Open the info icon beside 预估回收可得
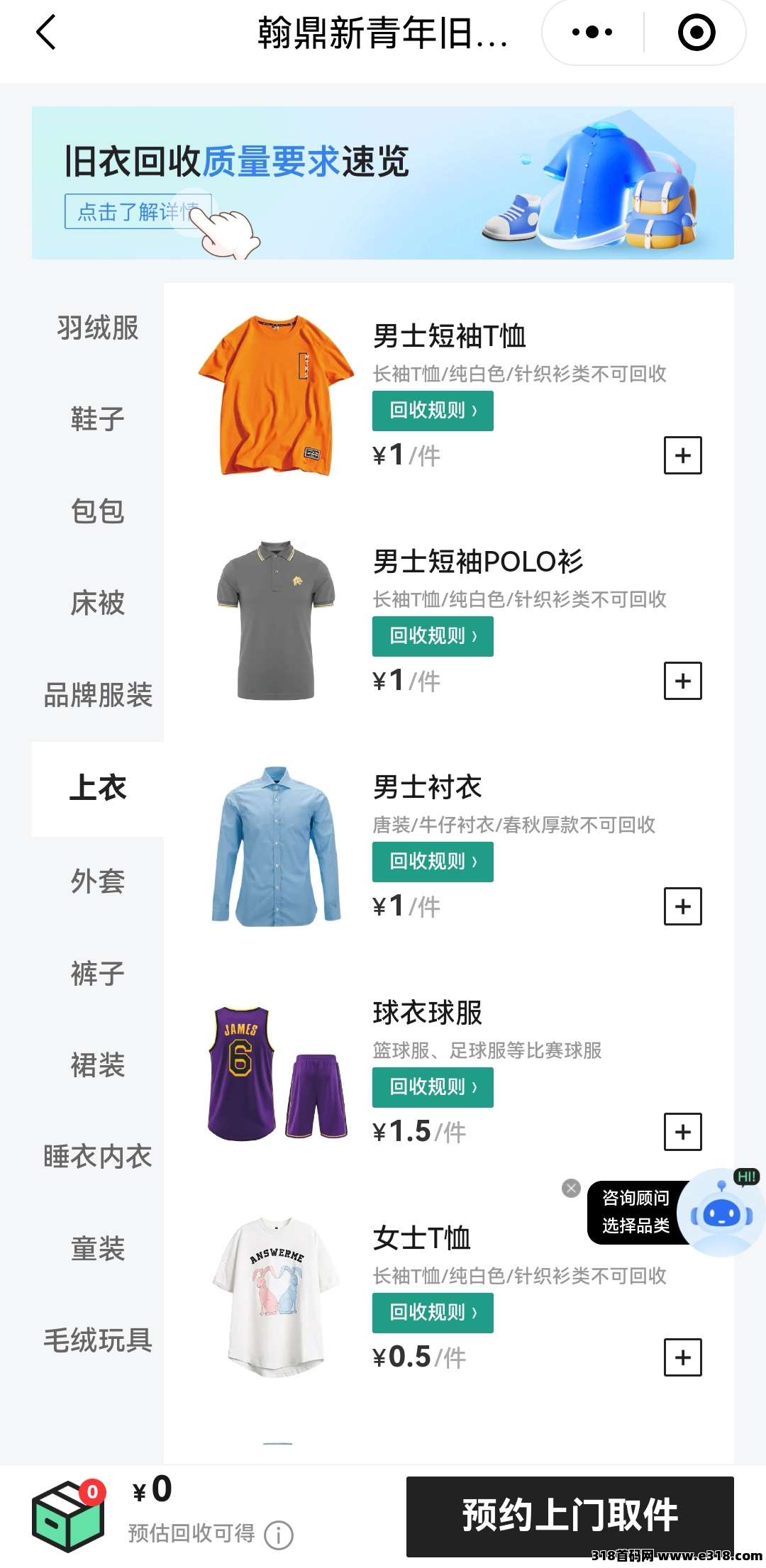This screenshot has width=766, height=1568. click(279, 1535)
